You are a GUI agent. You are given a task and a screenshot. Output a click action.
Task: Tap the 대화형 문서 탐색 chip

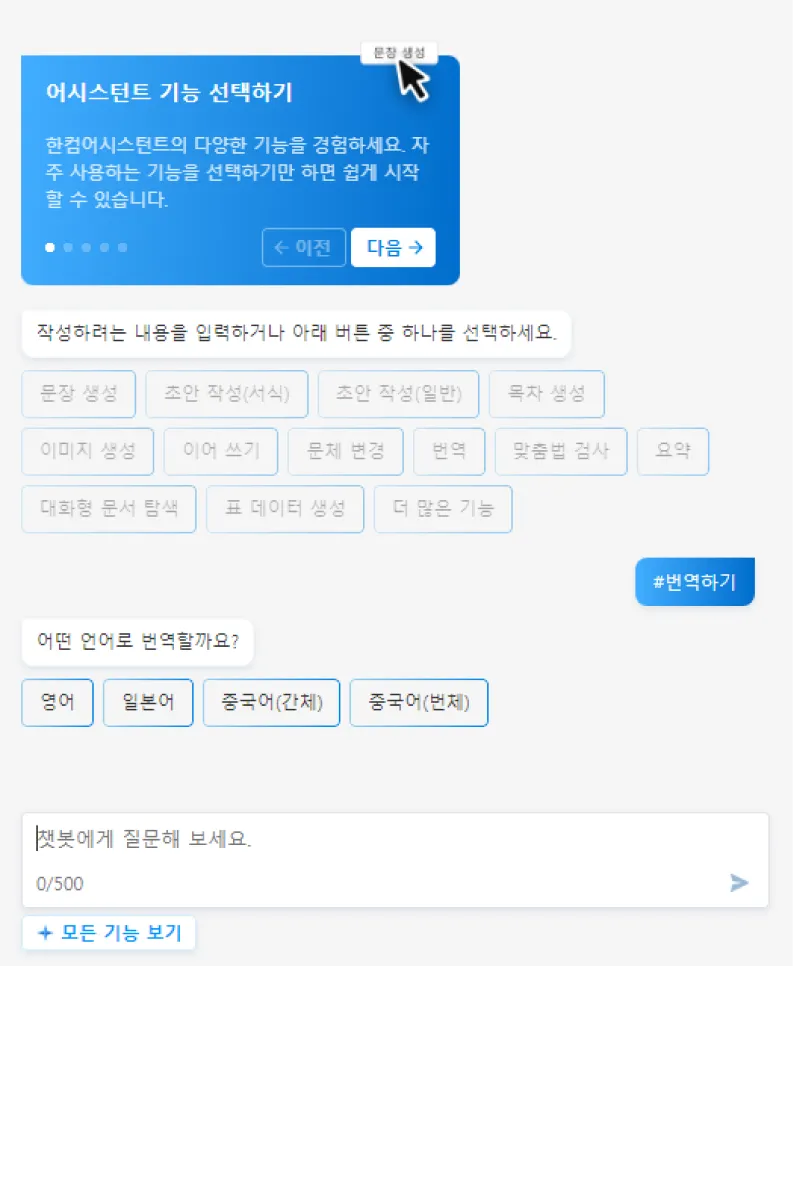(109, 508)
